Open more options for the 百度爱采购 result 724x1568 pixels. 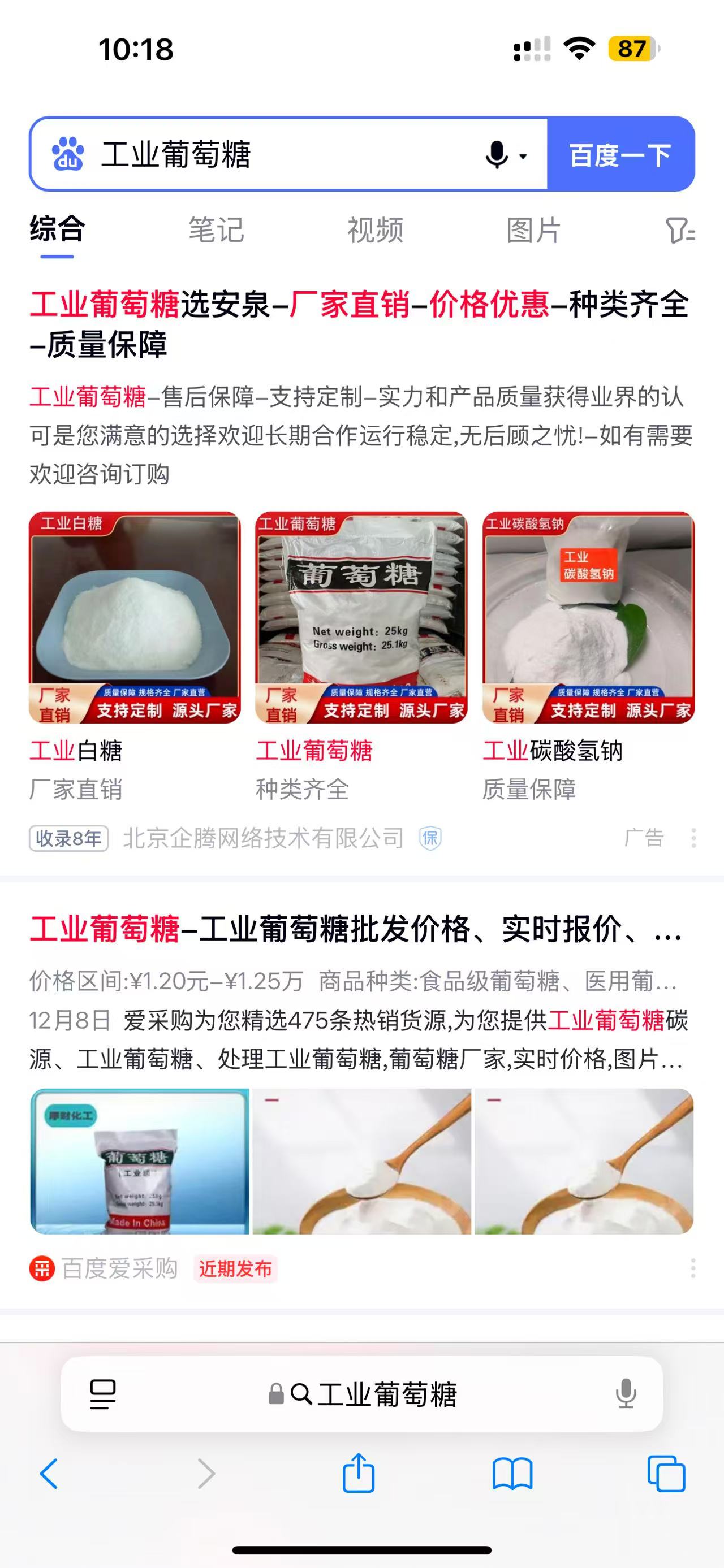pos(693,1268)
